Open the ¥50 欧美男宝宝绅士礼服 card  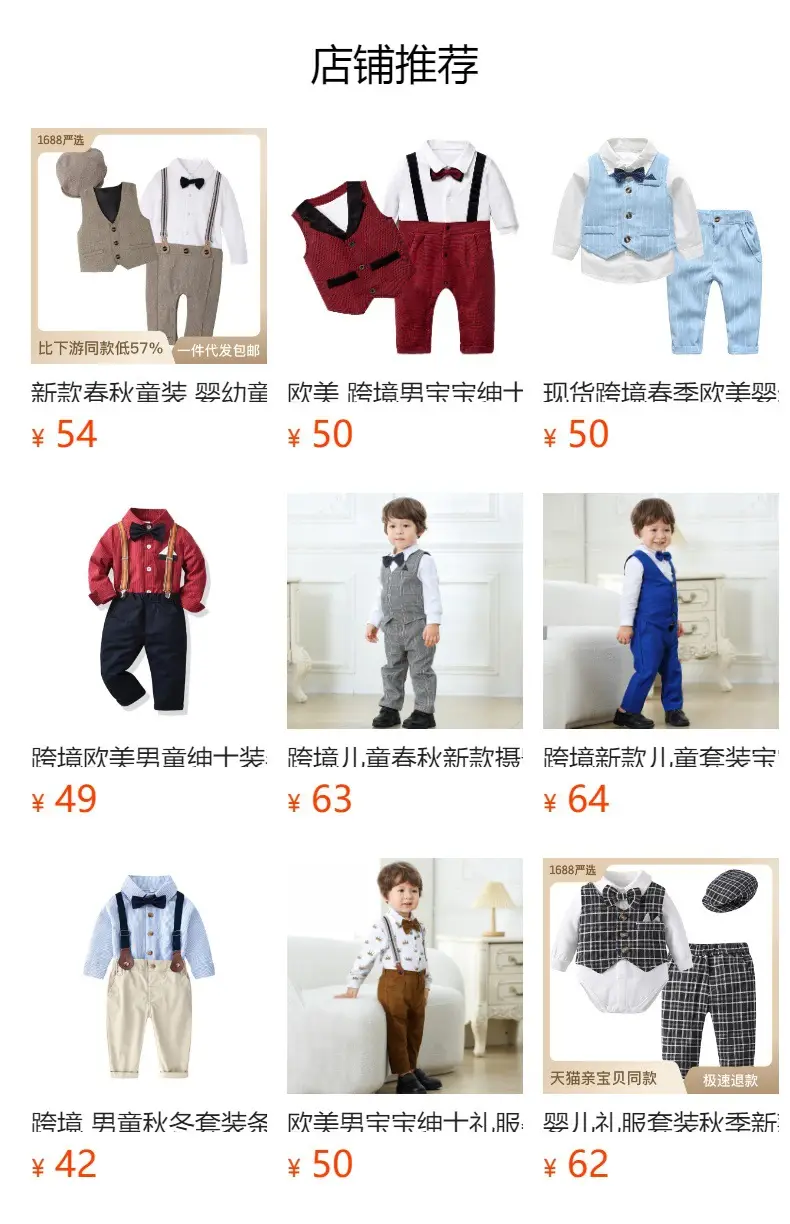pos(404,976)
